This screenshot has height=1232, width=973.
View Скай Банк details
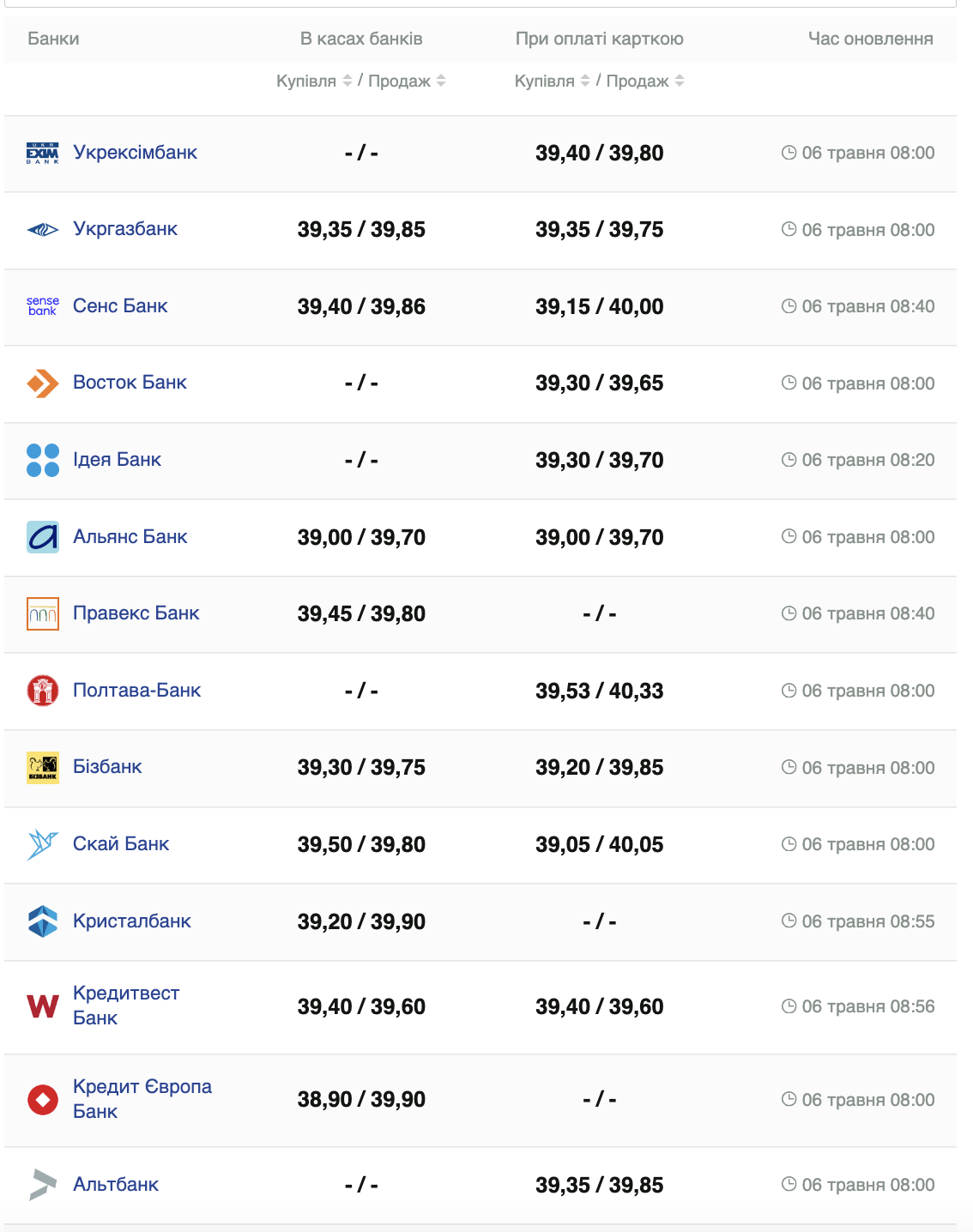pos(121,844)
